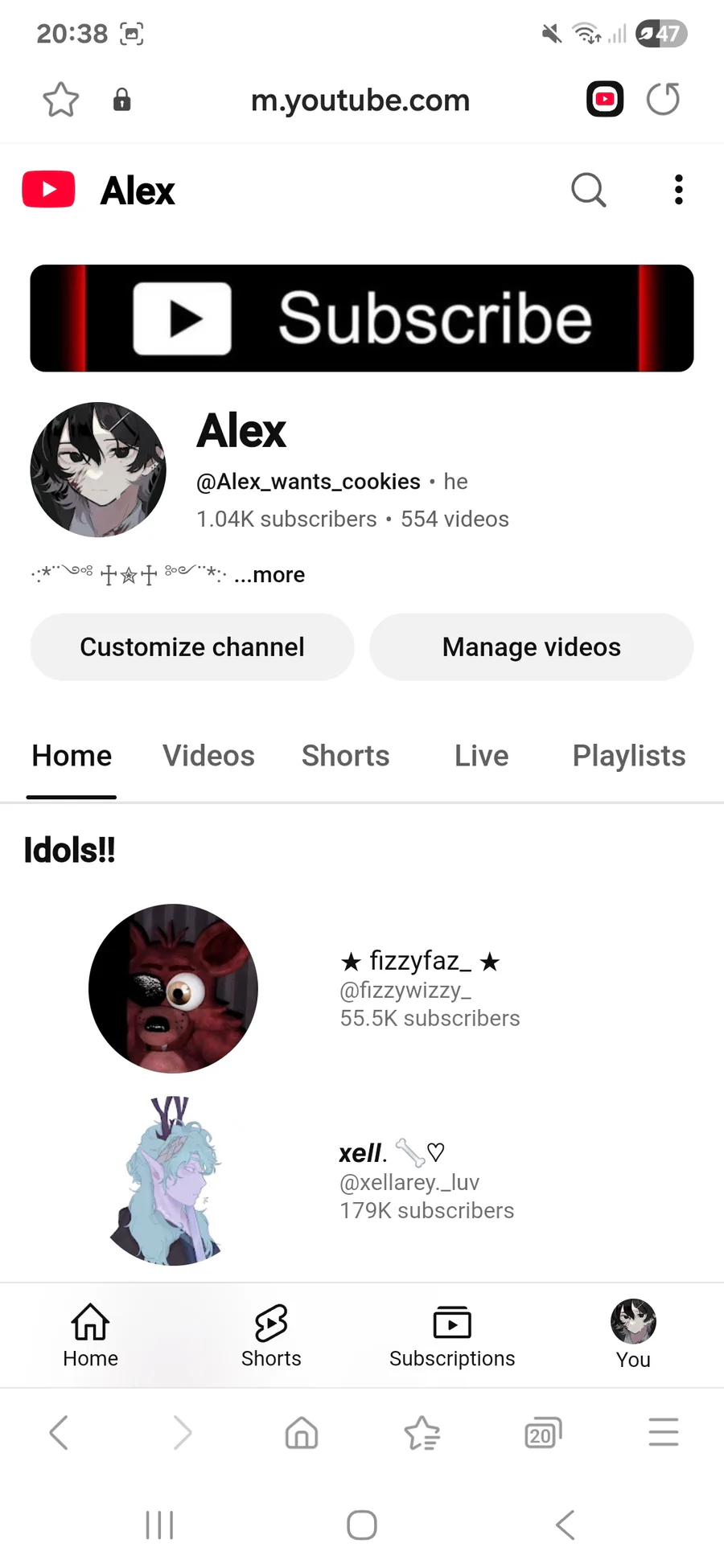724x1568 pixels.
Task: Switch to the channel's Shorts tab
Action: (345, 756)
